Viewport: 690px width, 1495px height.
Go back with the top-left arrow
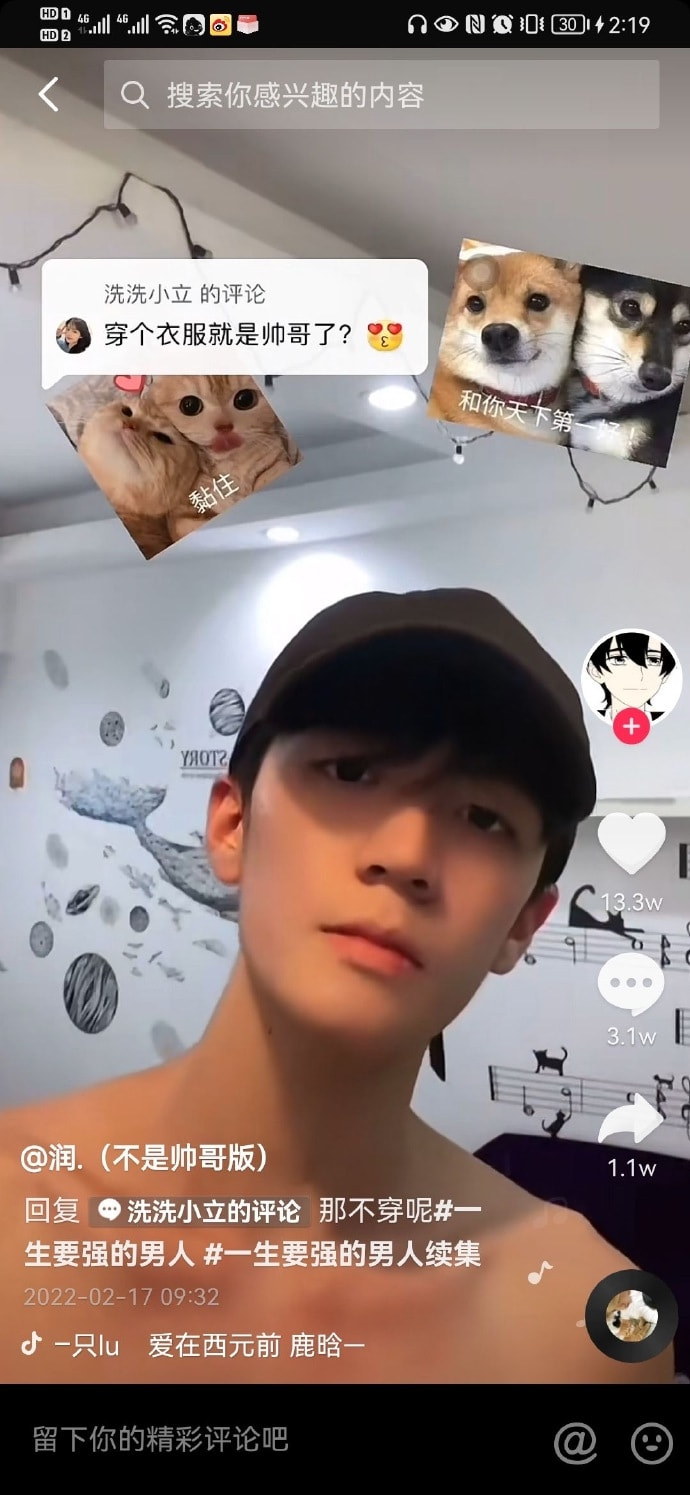[x=48, y=95]
